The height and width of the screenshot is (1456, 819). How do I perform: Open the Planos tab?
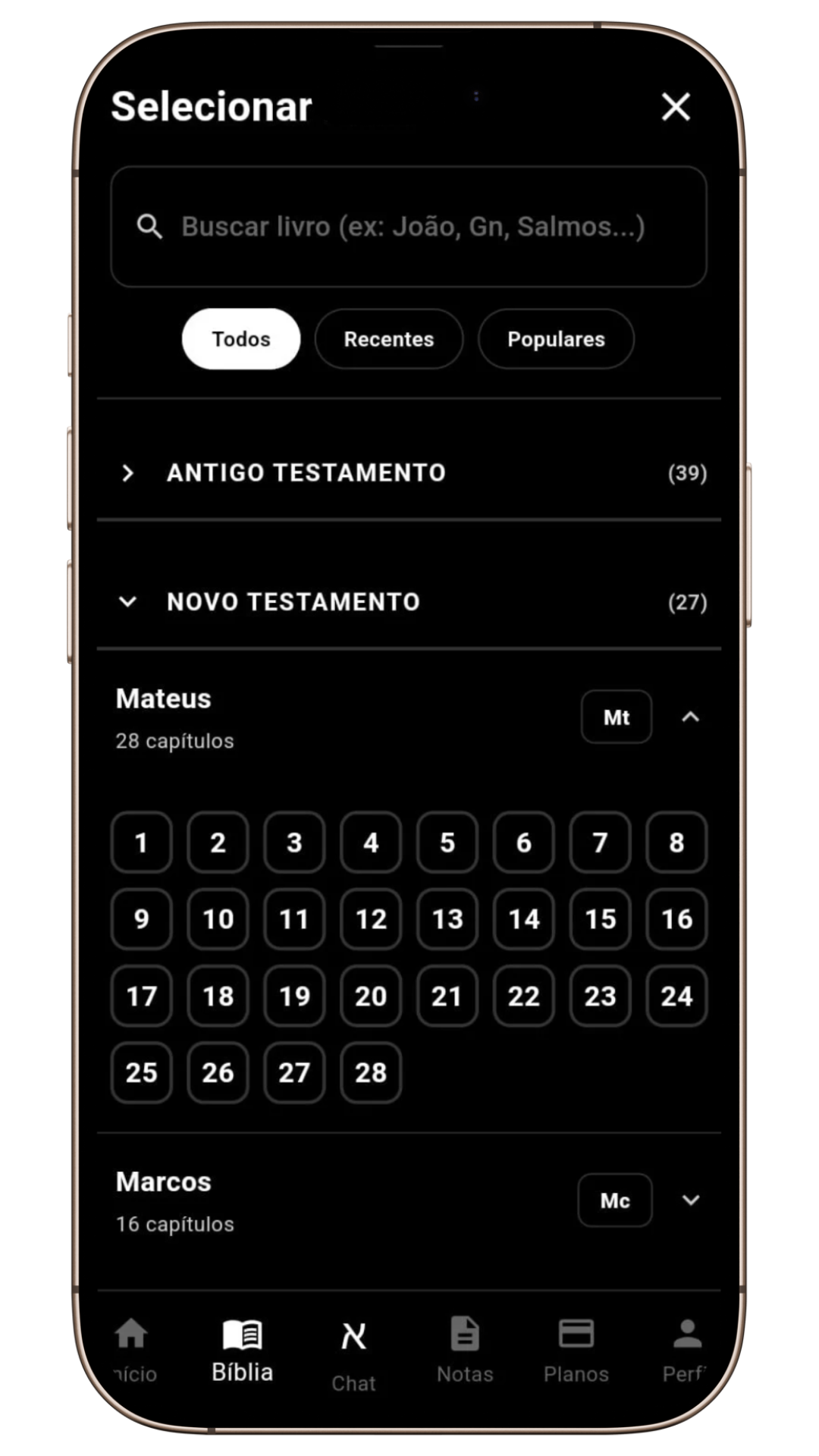click(x=576, y=1351)
